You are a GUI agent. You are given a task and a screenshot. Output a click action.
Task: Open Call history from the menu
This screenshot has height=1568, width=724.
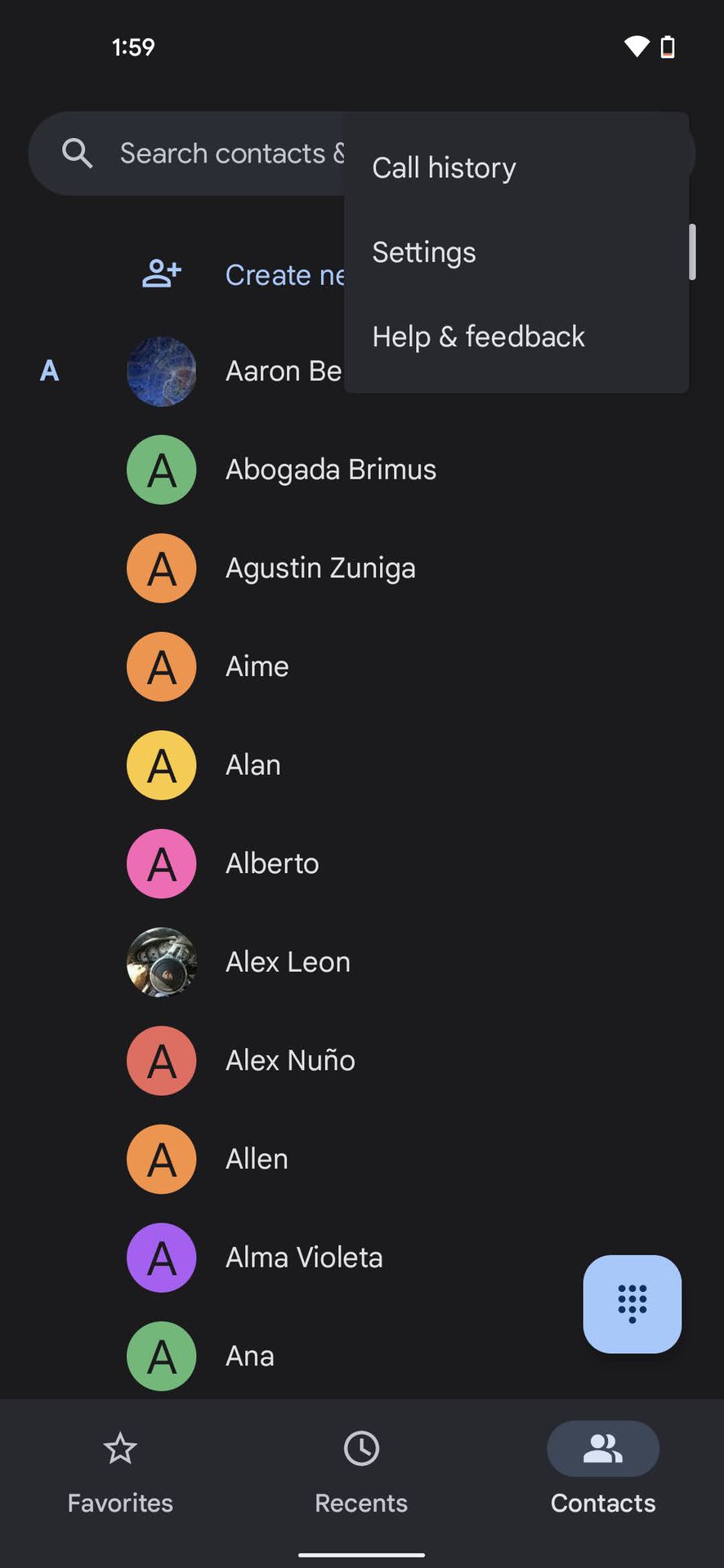[444, 168]
